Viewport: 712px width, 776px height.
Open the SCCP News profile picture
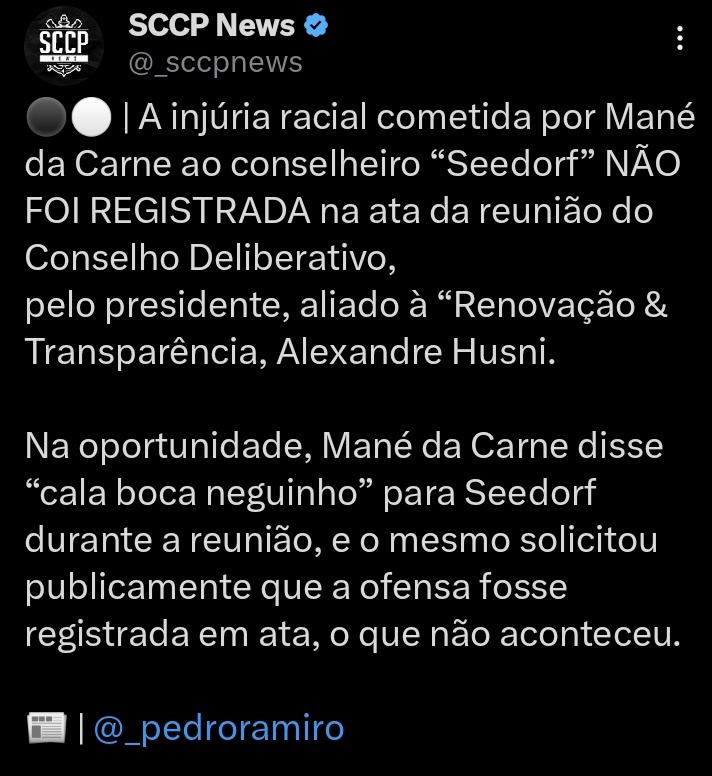point(63,47)
